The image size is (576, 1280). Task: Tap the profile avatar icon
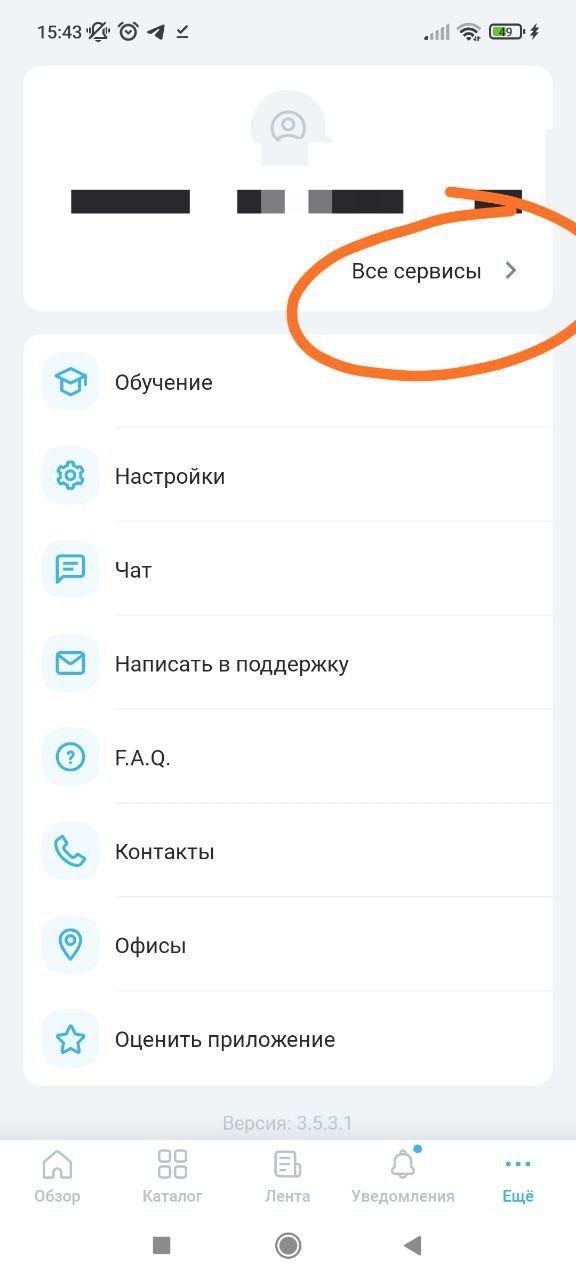(288, 127)
